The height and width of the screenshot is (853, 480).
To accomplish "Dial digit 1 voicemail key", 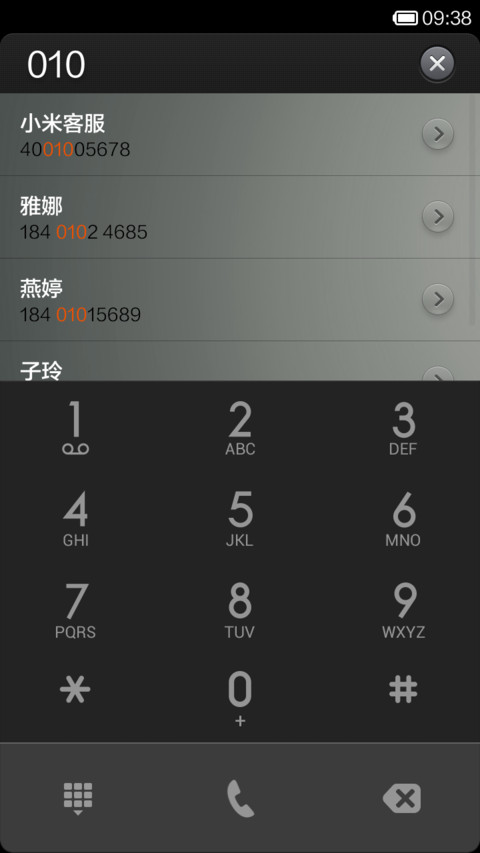I will coord(75,427).
